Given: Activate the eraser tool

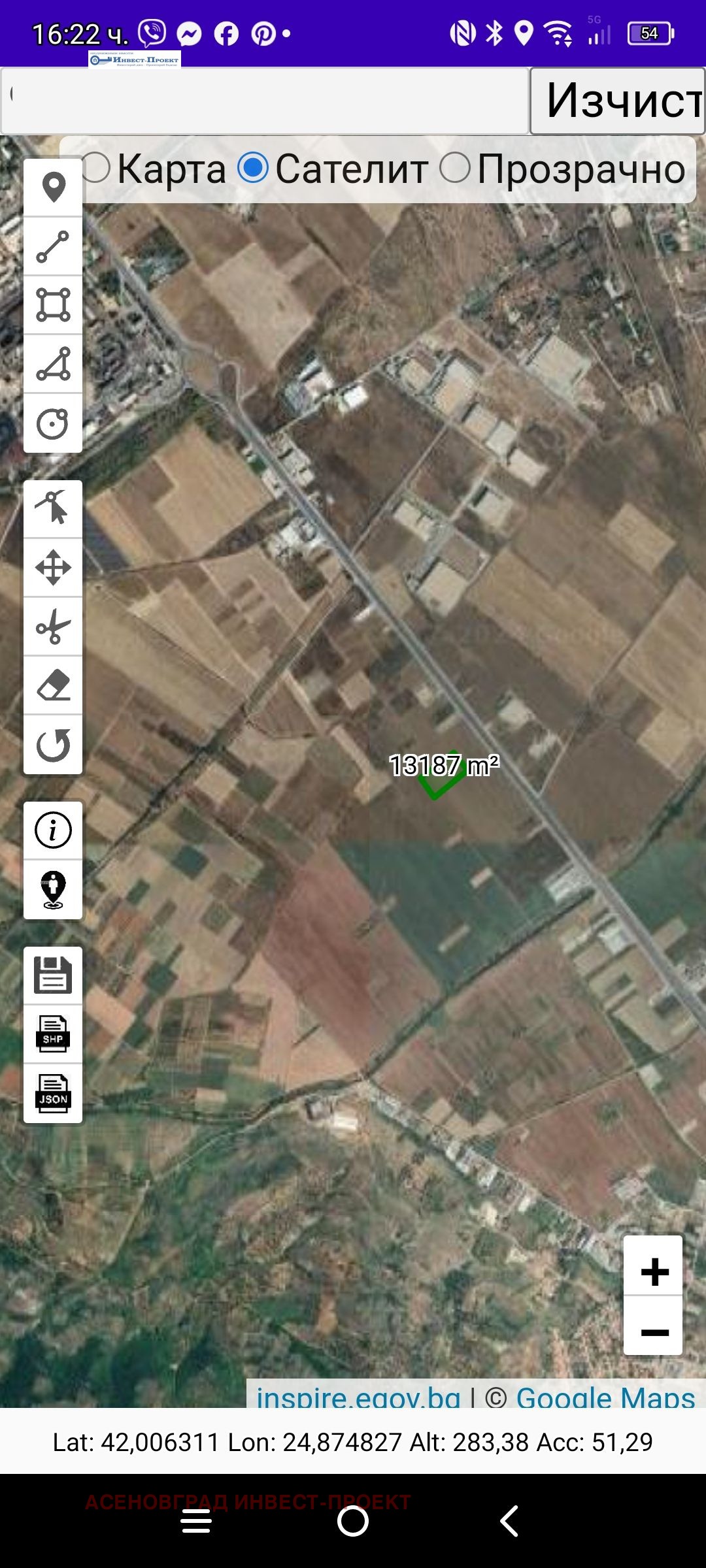Looking at the screenshot, I should (53, 685).
